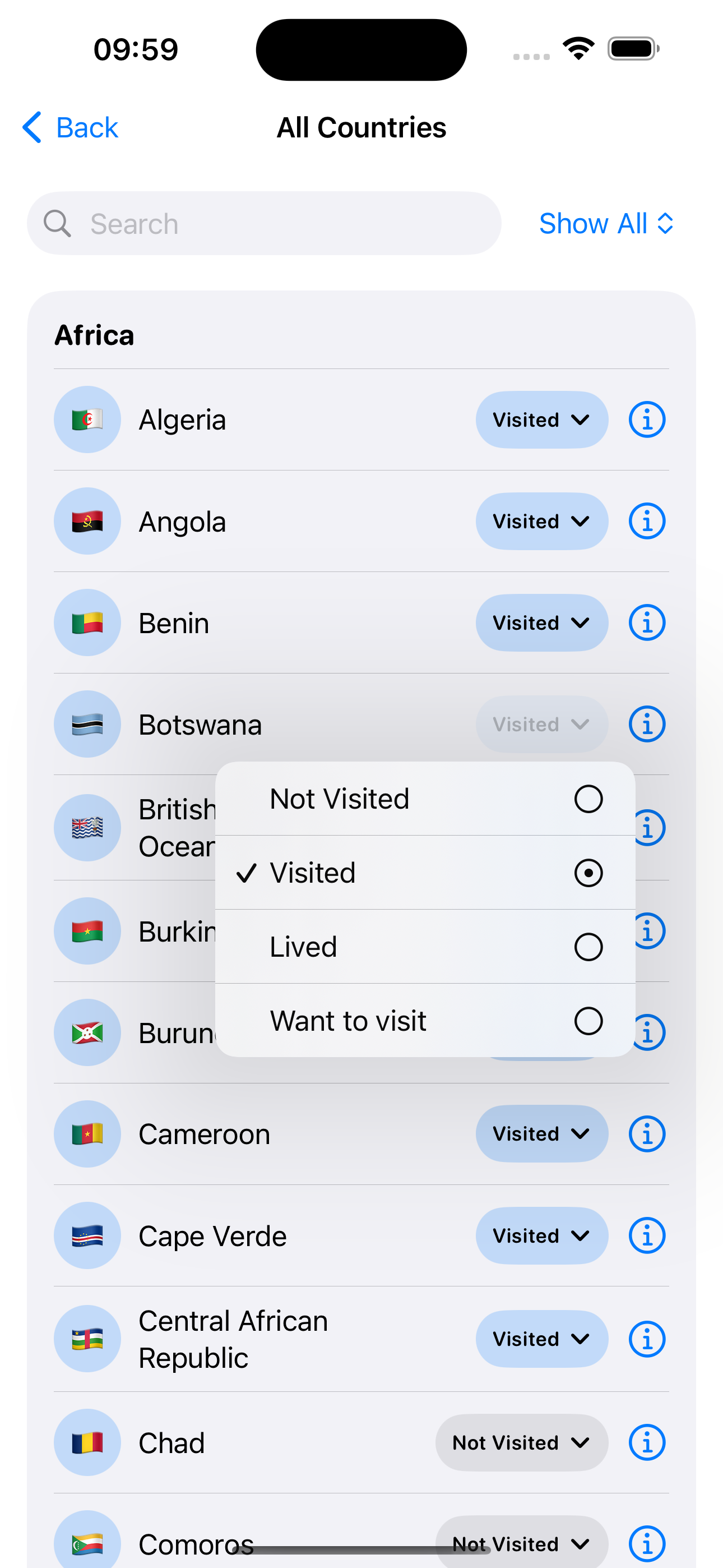Tap the search magnifier icon
This screenshot has height=1568, width=723.
pos(57,223)
